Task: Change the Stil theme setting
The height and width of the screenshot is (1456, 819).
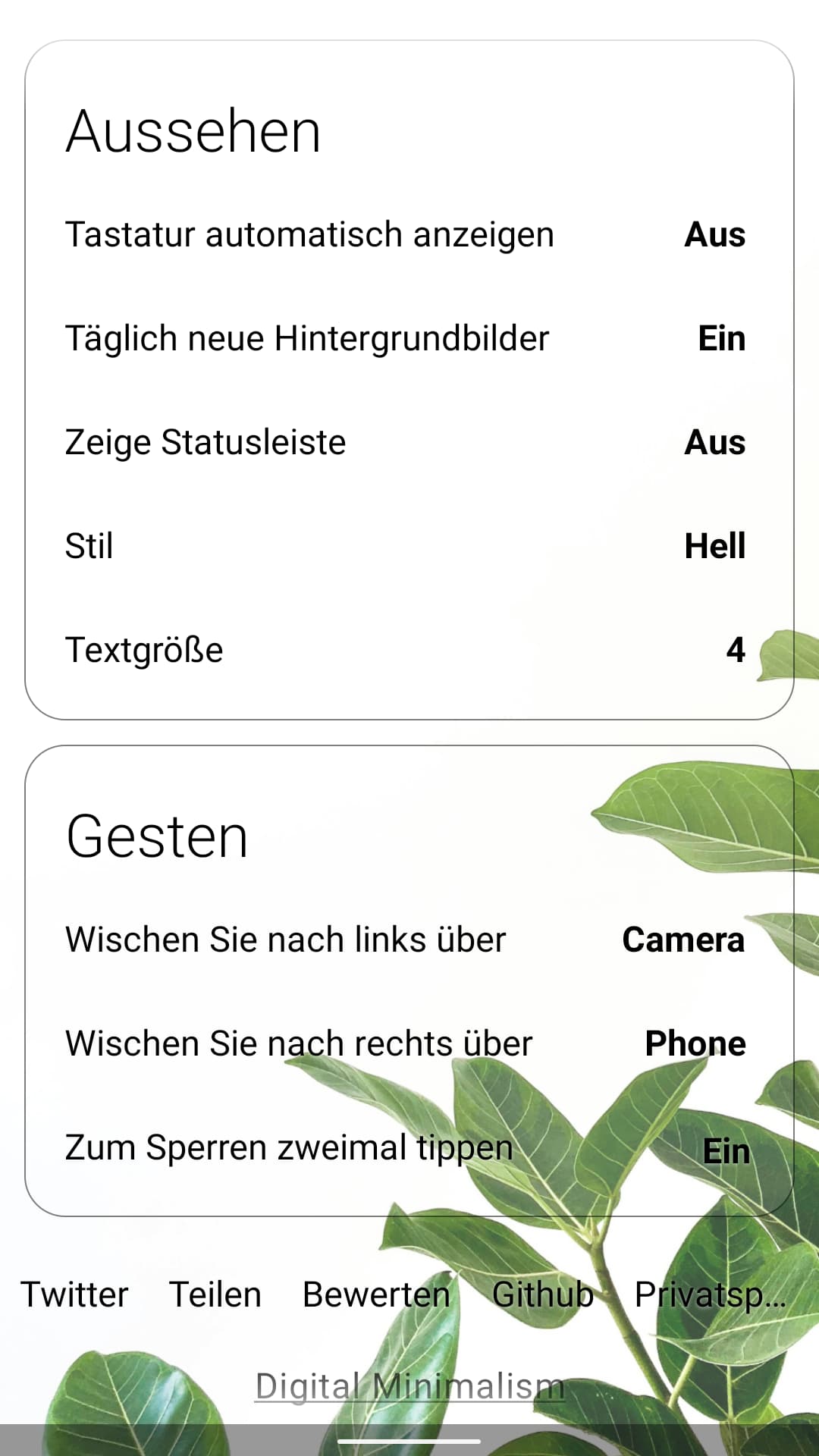Action: 714,547
